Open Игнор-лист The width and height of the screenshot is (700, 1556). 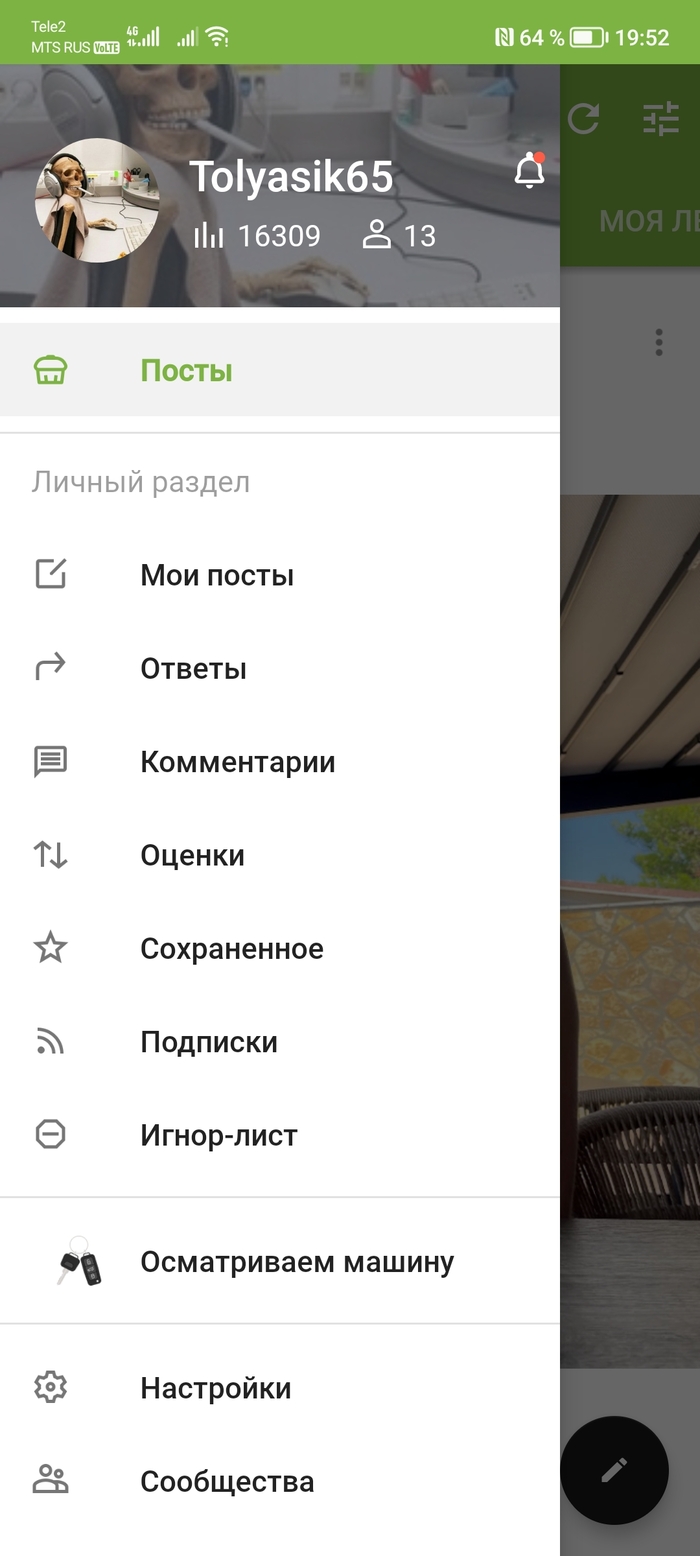[x=218, y=1135]
